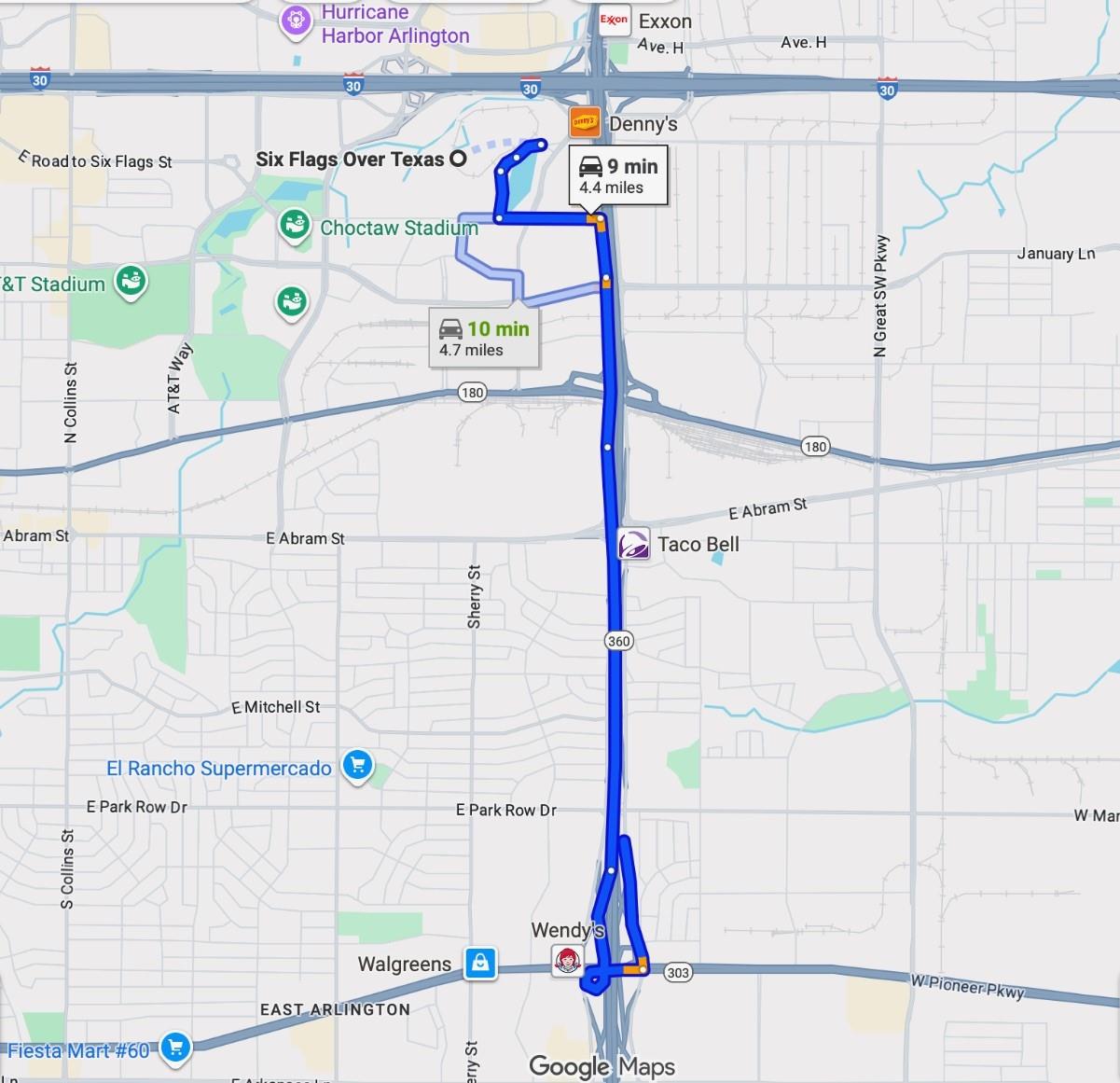
Task: Tap the Six Flags Over Texas destination marker
Action: pos(458,159)
